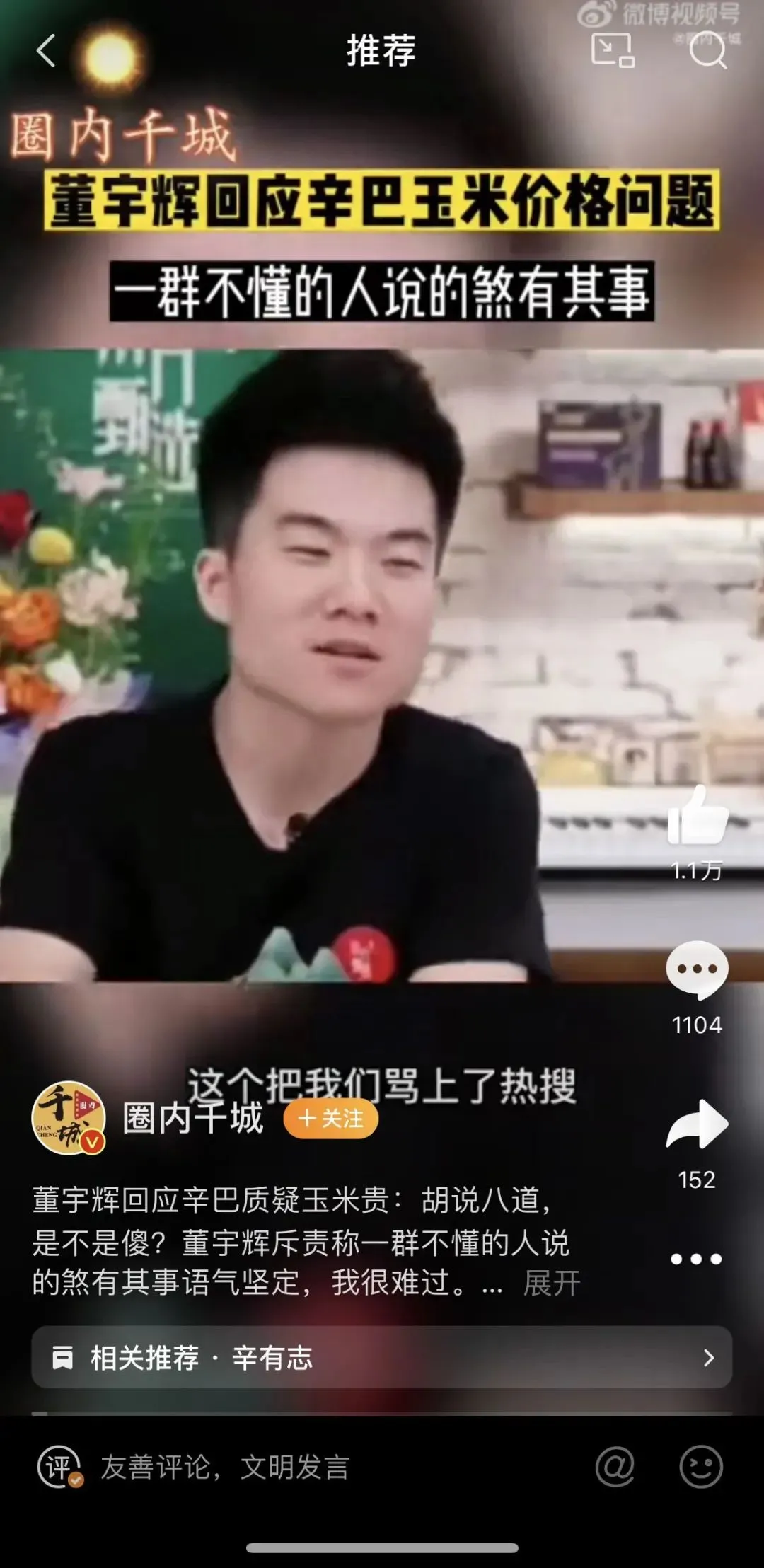Tap the 友善评论 comment input field
Screen dimensions: 764x1568
click(x=283, y=1467)
